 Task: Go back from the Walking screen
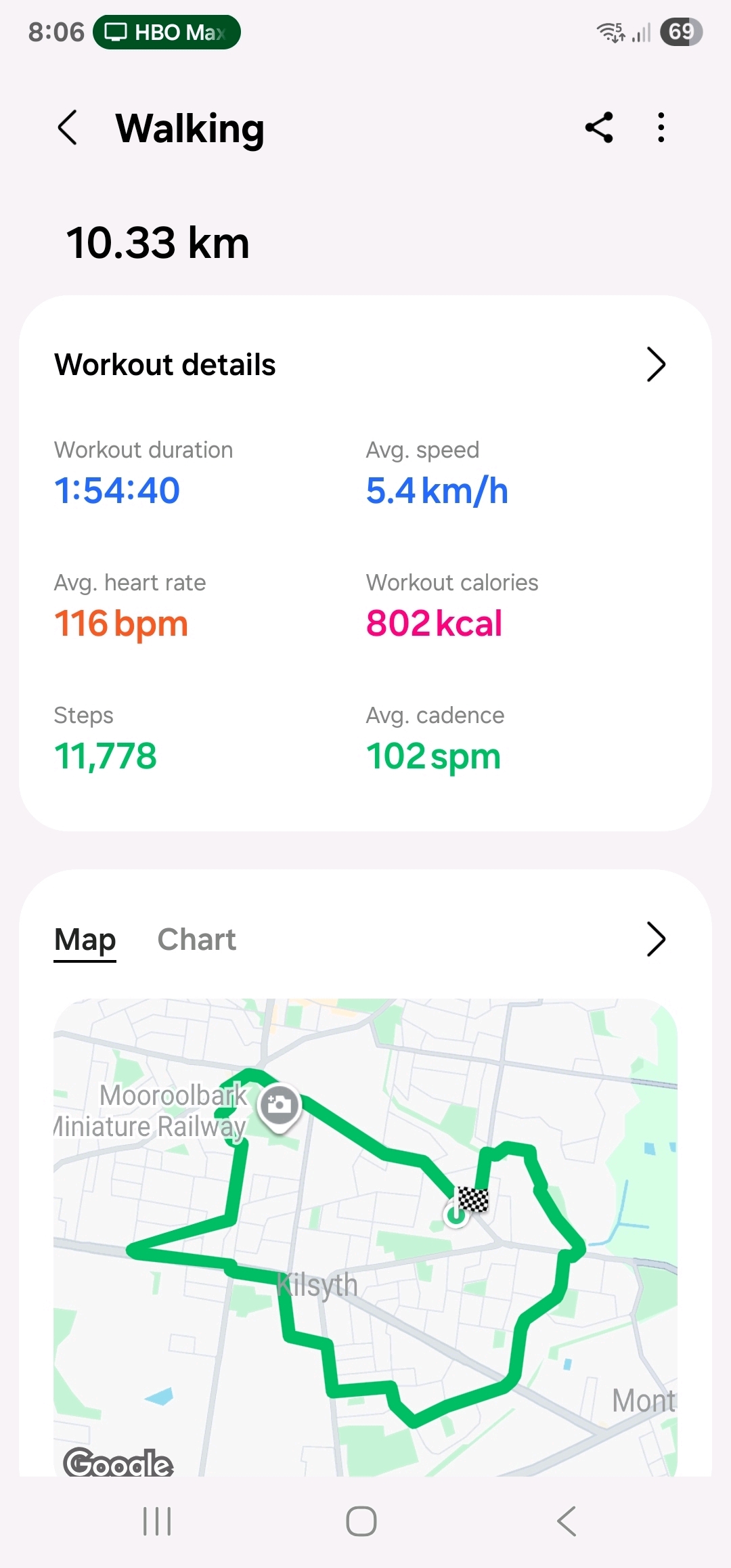point(68,127)
